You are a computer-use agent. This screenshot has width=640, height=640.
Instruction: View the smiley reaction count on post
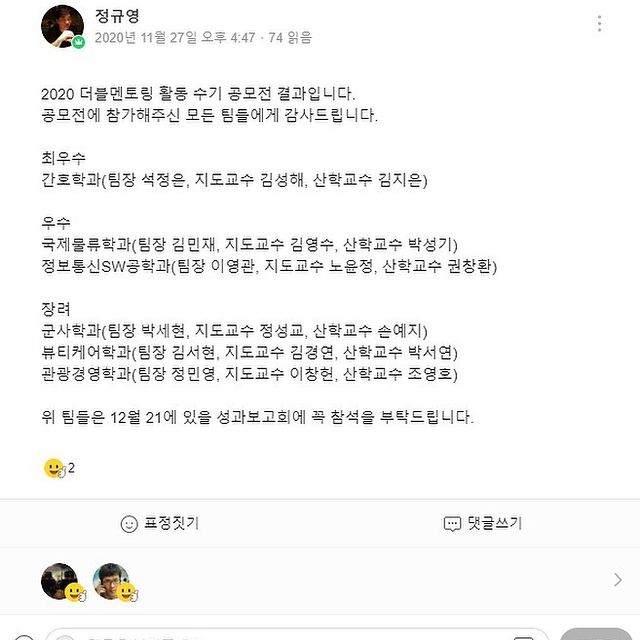tap(60, 467)
